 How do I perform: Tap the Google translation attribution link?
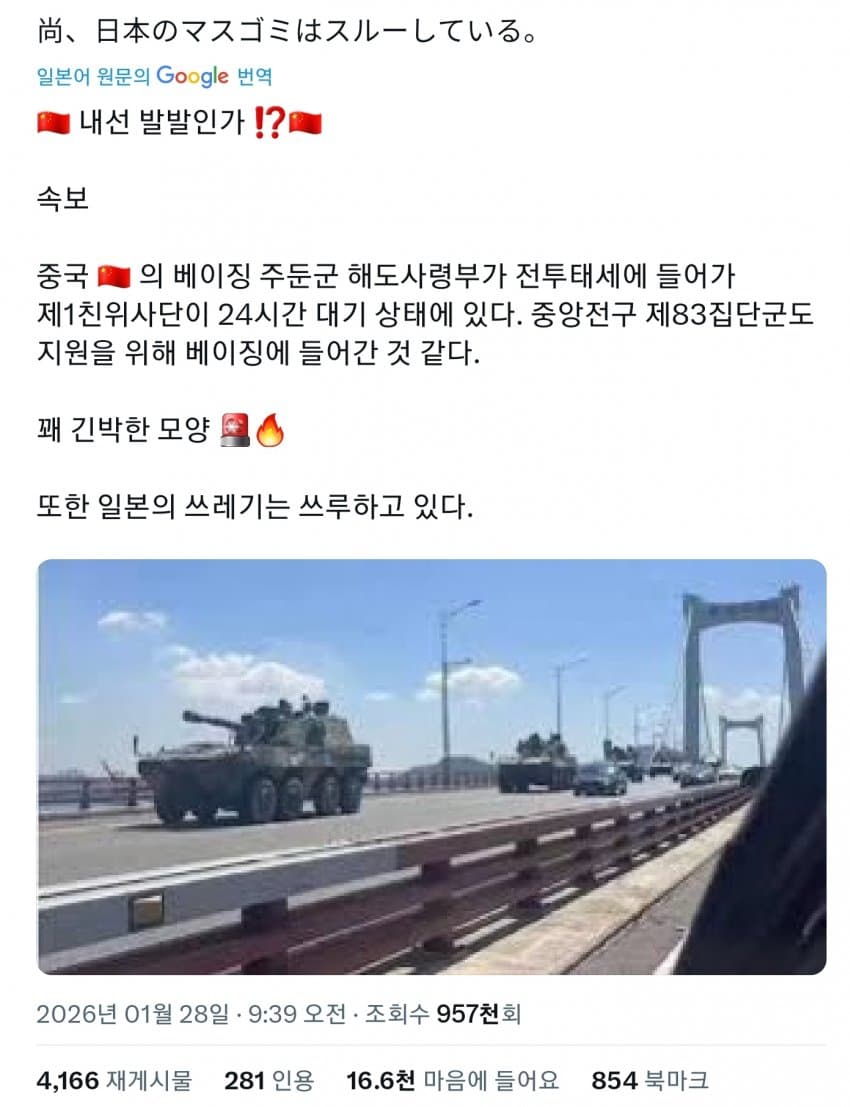153,76
